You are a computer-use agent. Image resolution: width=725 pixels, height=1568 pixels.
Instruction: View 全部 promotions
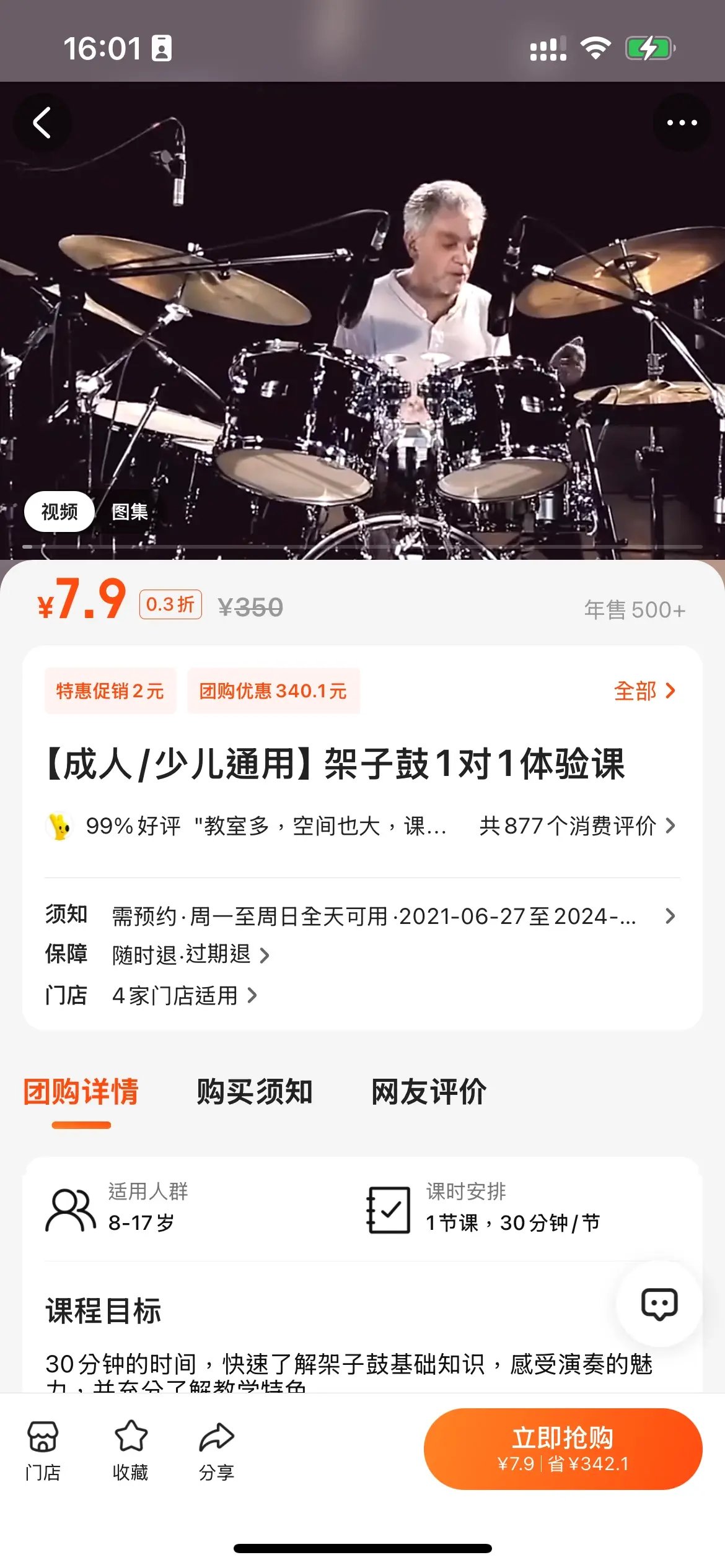tap(644, 690)
